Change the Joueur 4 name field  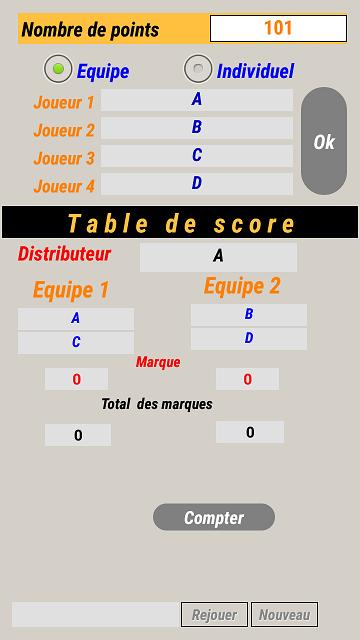197,184
